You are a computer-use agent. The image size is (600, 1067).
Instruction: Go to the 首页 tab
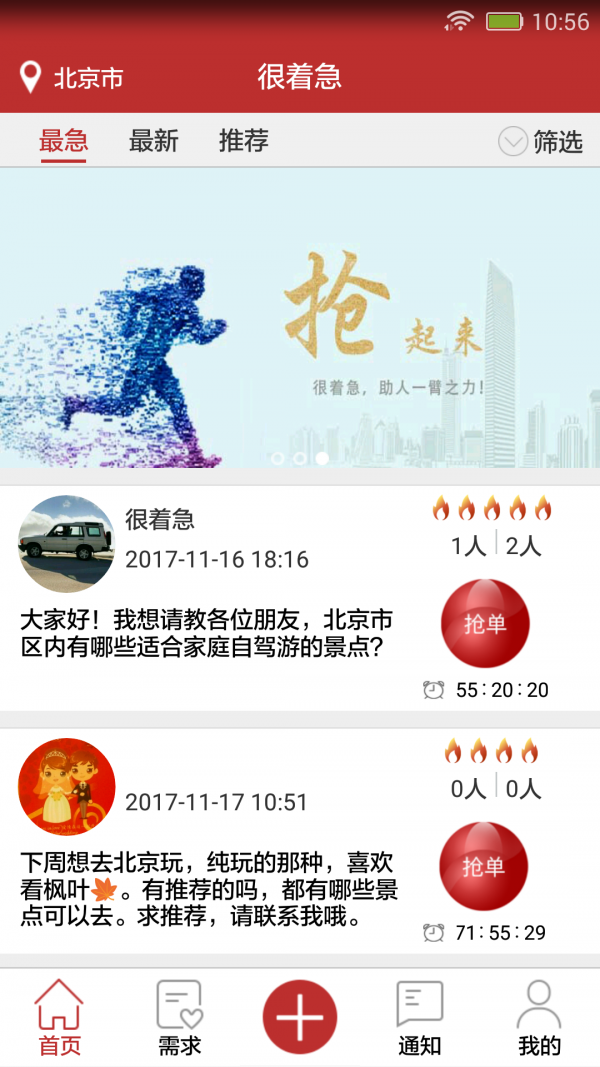59,1018
